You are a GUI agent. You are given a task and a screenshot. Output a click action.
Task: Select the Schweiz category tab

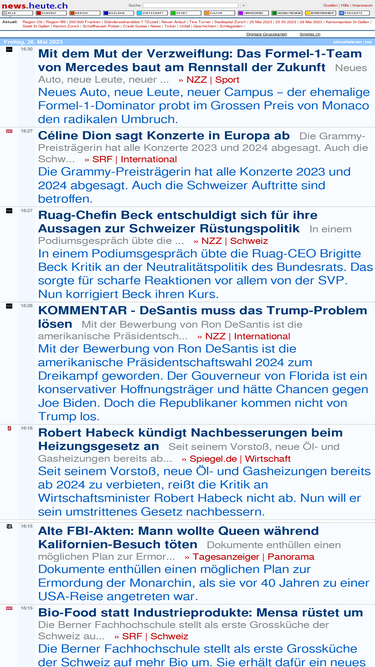[x=51, y=13]
